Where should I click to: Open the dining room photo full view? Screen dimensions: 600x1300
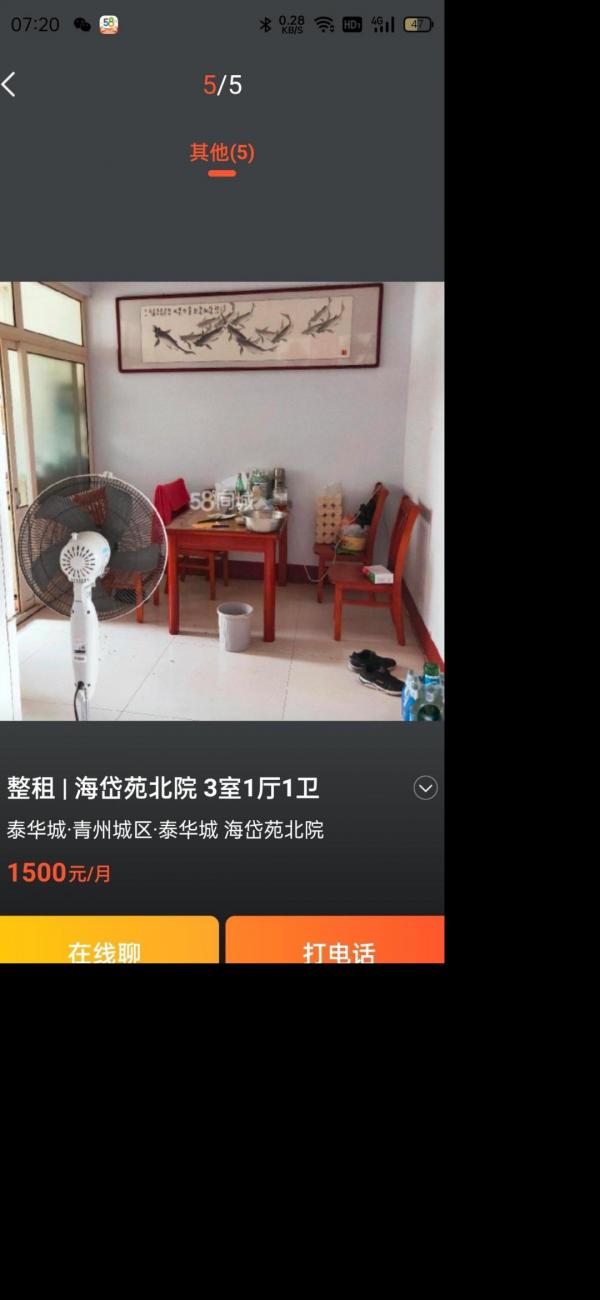(x=222, y=500)
